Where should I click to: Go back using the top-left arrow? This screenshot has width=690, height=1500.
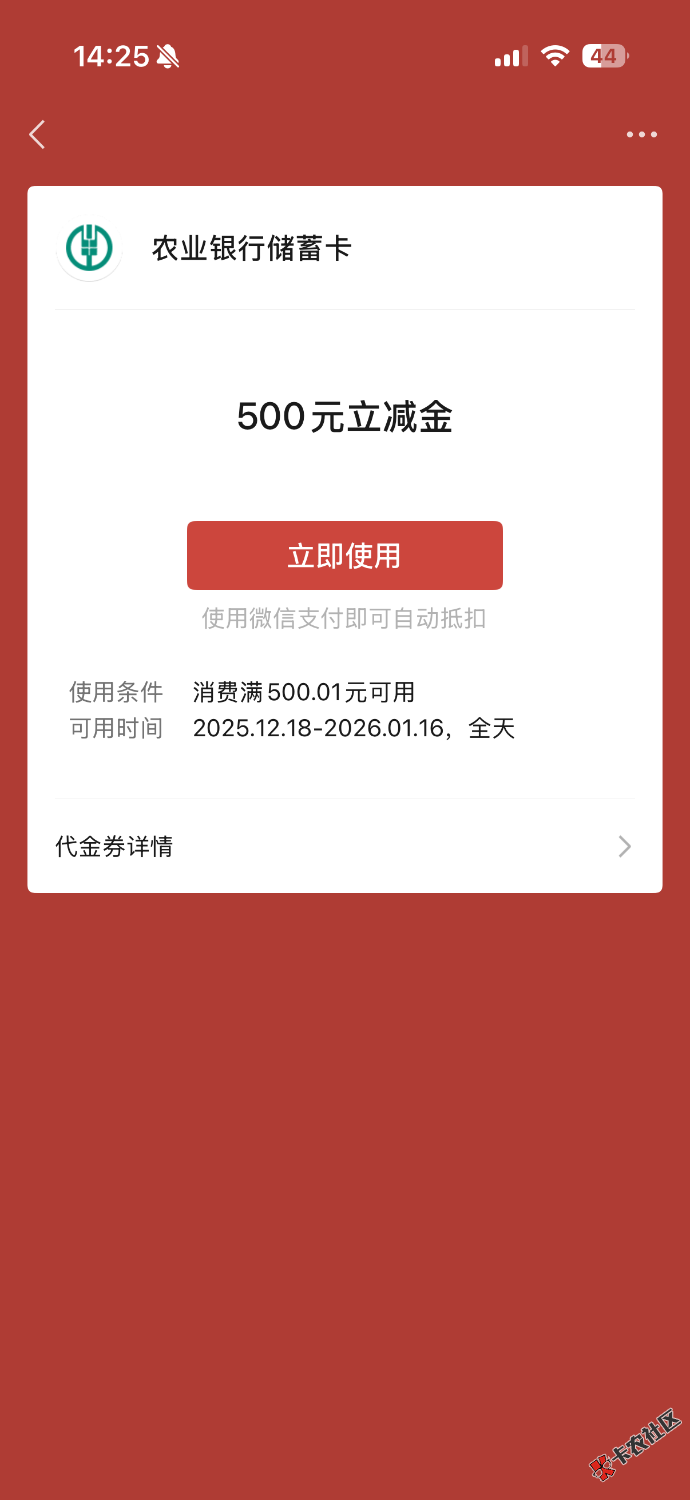coord(38,135)
